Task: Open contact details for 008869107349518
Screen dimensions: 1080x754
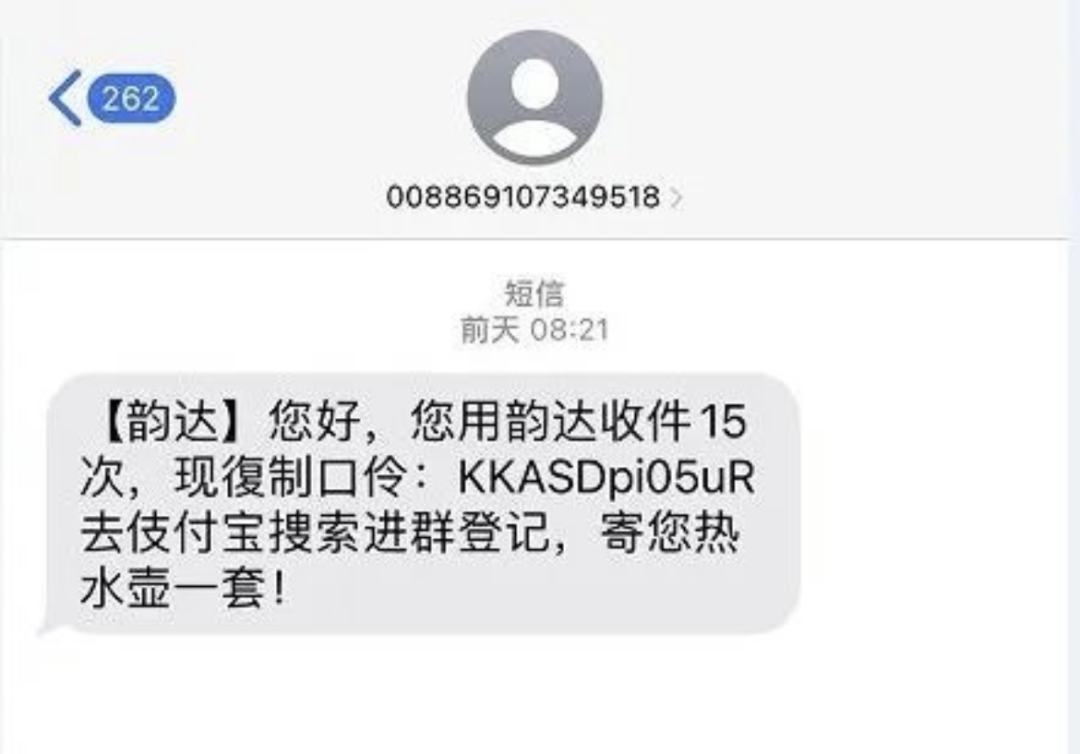Action: 534,196
